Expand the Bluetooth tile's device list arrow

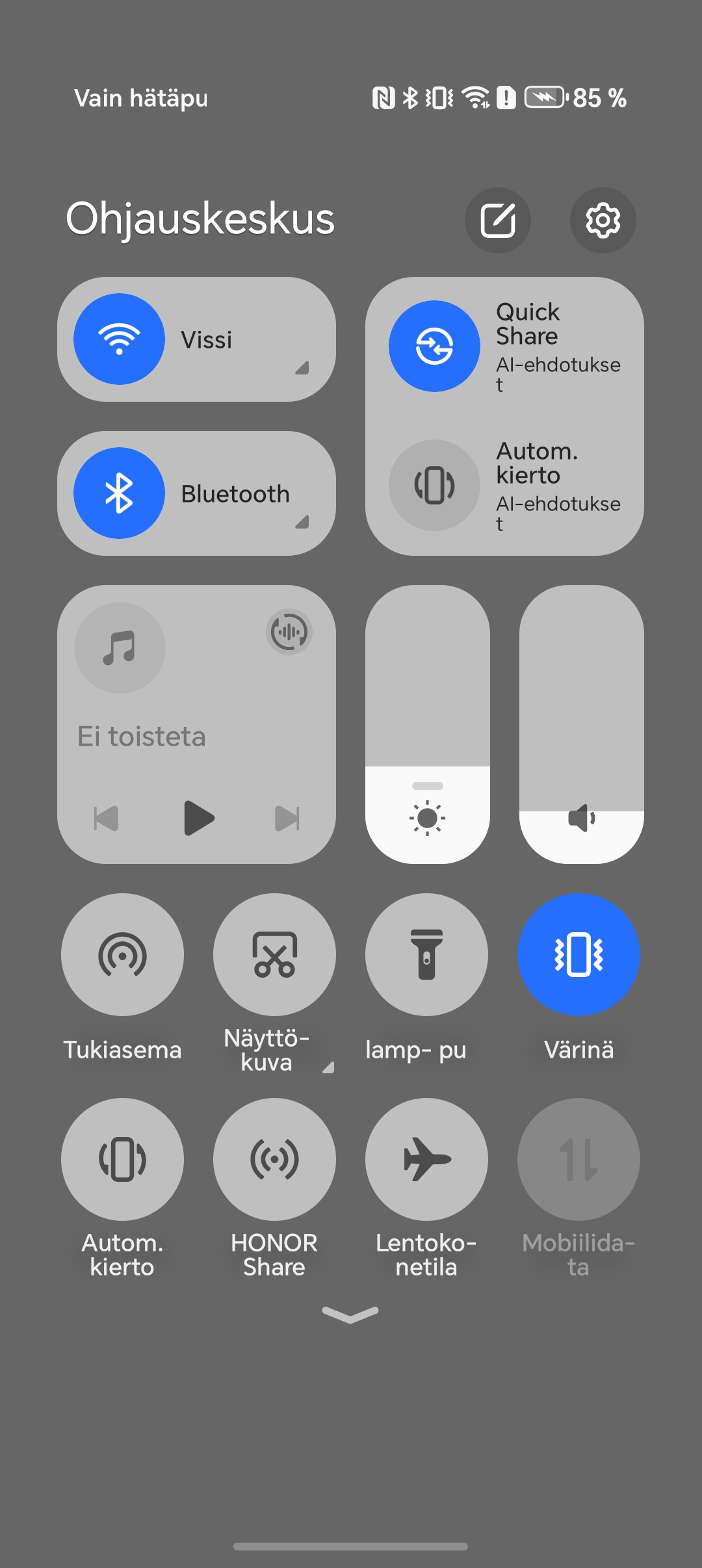[302, 521]
